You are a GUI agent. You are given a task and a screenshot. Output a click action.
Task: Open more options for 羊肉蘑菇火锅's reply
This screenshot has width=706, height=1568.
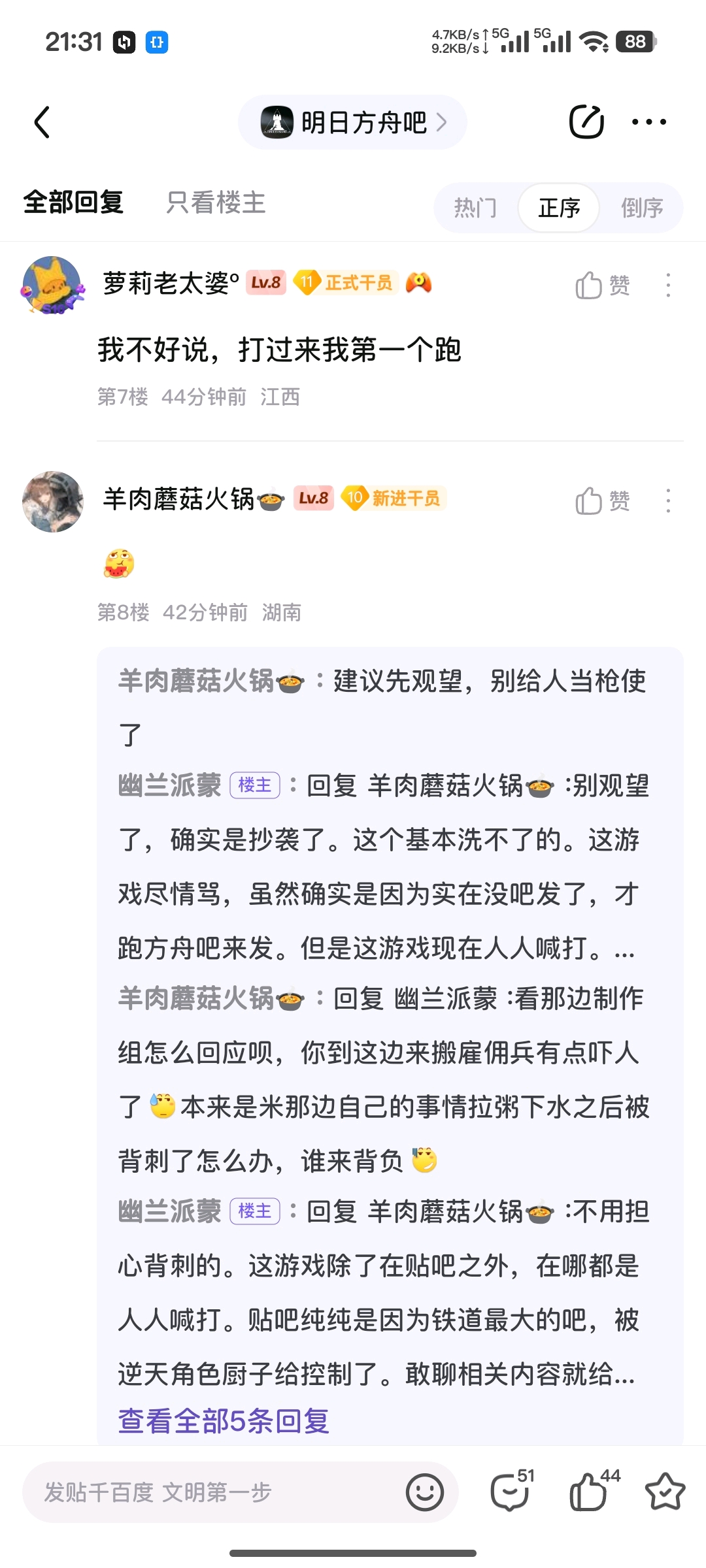point(667,501)
